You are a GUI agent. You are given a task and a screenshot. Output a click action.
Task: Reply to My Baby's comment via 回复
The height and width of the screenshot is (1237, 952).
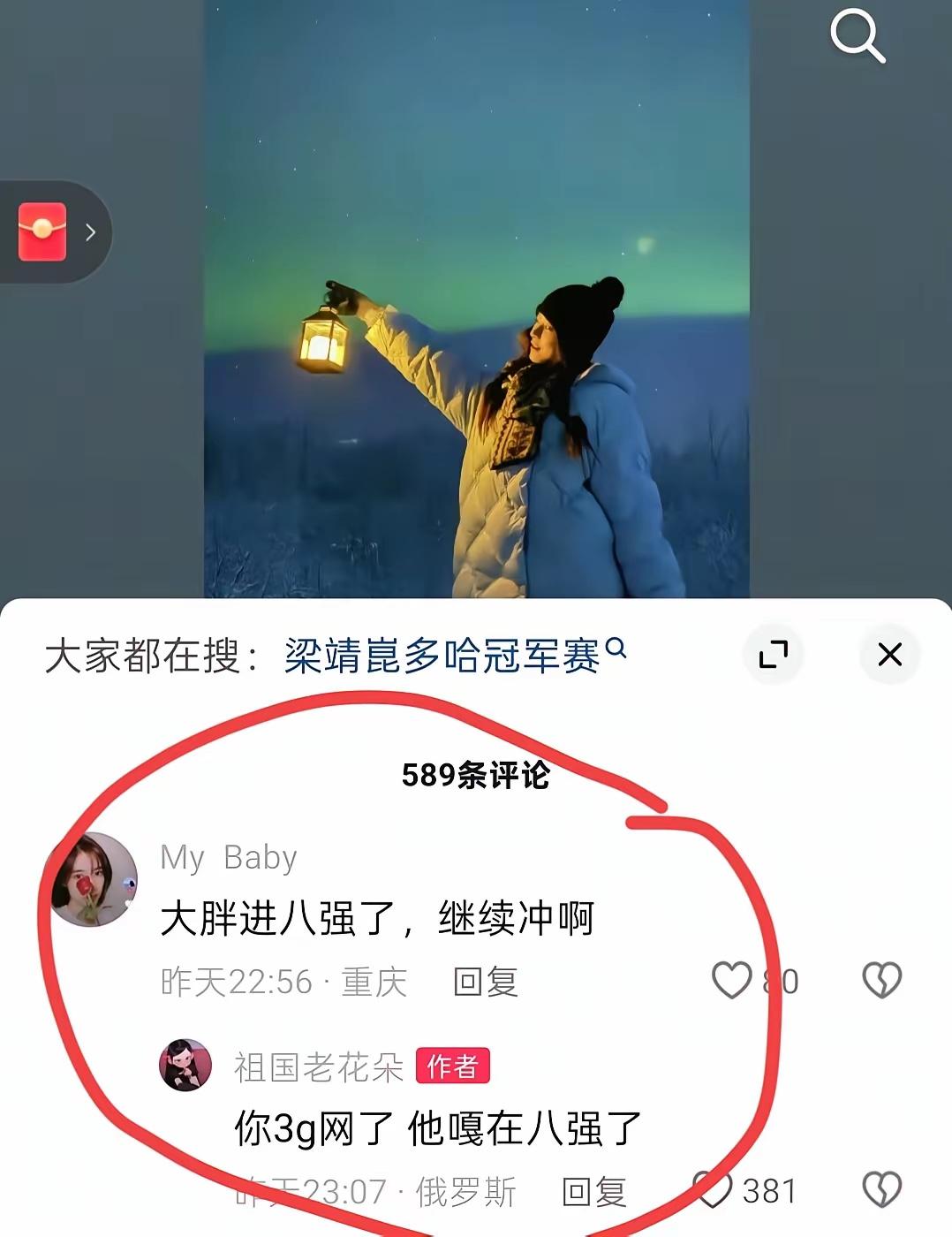483,981
